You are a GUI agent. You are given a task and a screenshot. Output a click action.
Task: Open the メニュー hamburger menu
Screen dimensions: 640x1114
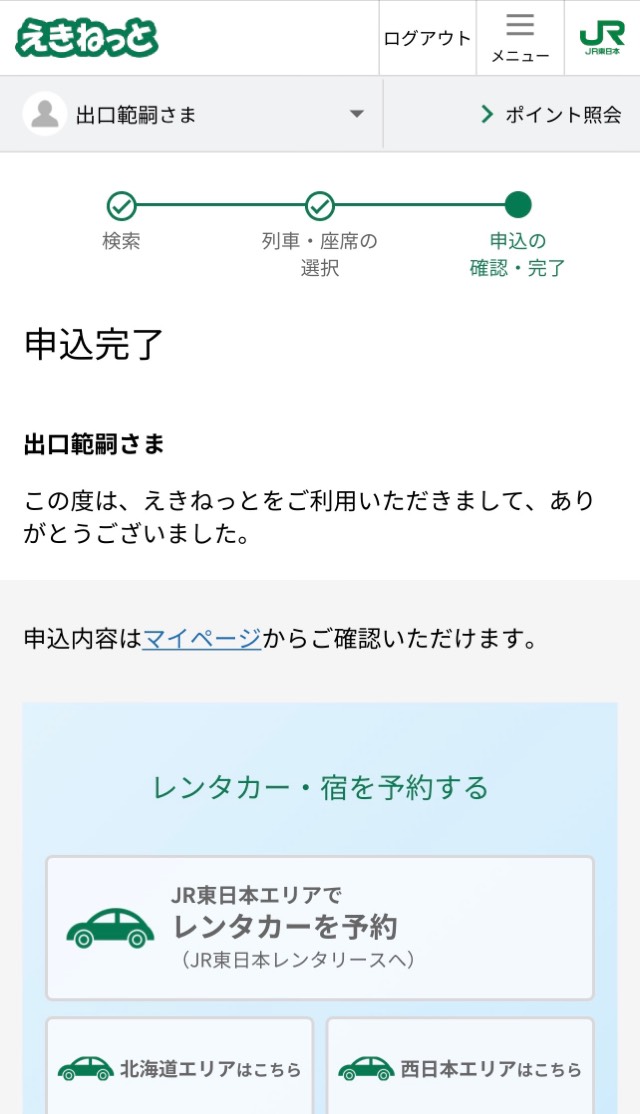point(520,38)
